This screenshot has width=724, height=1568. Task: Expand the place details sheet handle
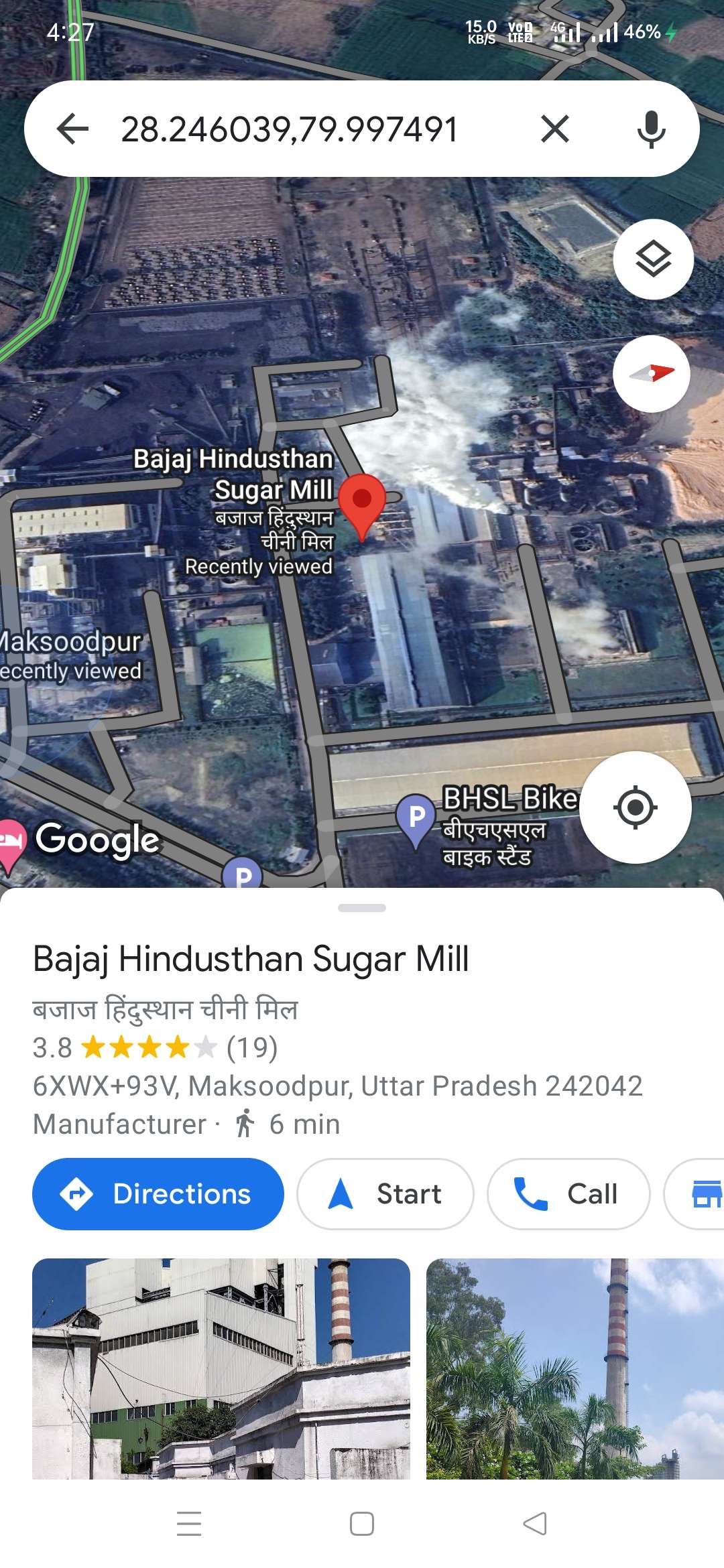point(362,908)
